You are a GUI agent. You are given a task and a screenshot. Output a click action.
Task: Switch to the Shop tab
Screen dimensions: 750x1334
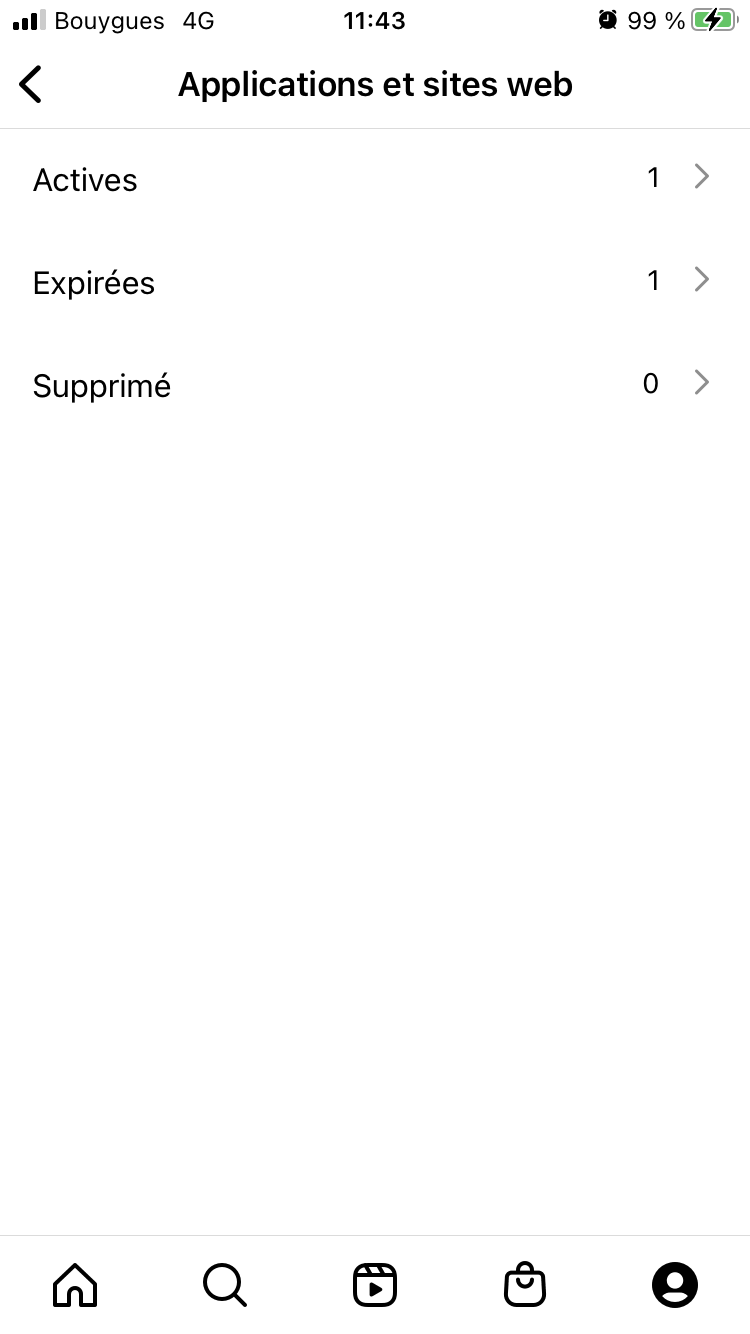pyautogui.click(x=525, y=1284)
